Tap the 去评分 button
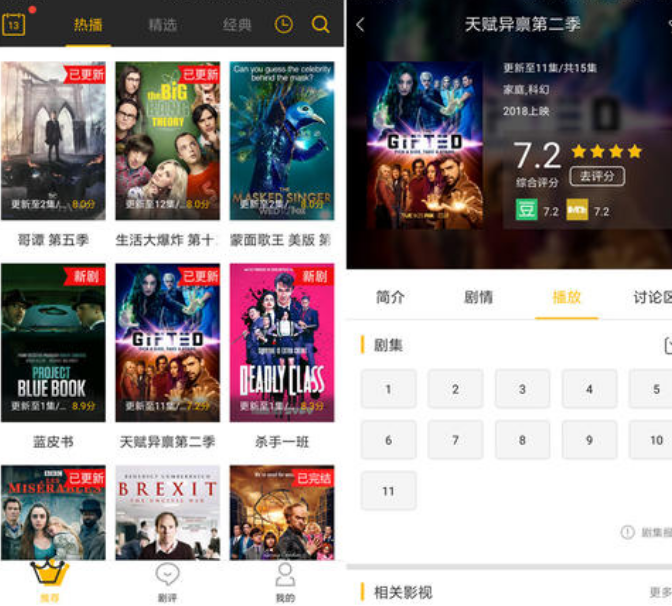Screen dimensions: 672x606 coord(597,176)
